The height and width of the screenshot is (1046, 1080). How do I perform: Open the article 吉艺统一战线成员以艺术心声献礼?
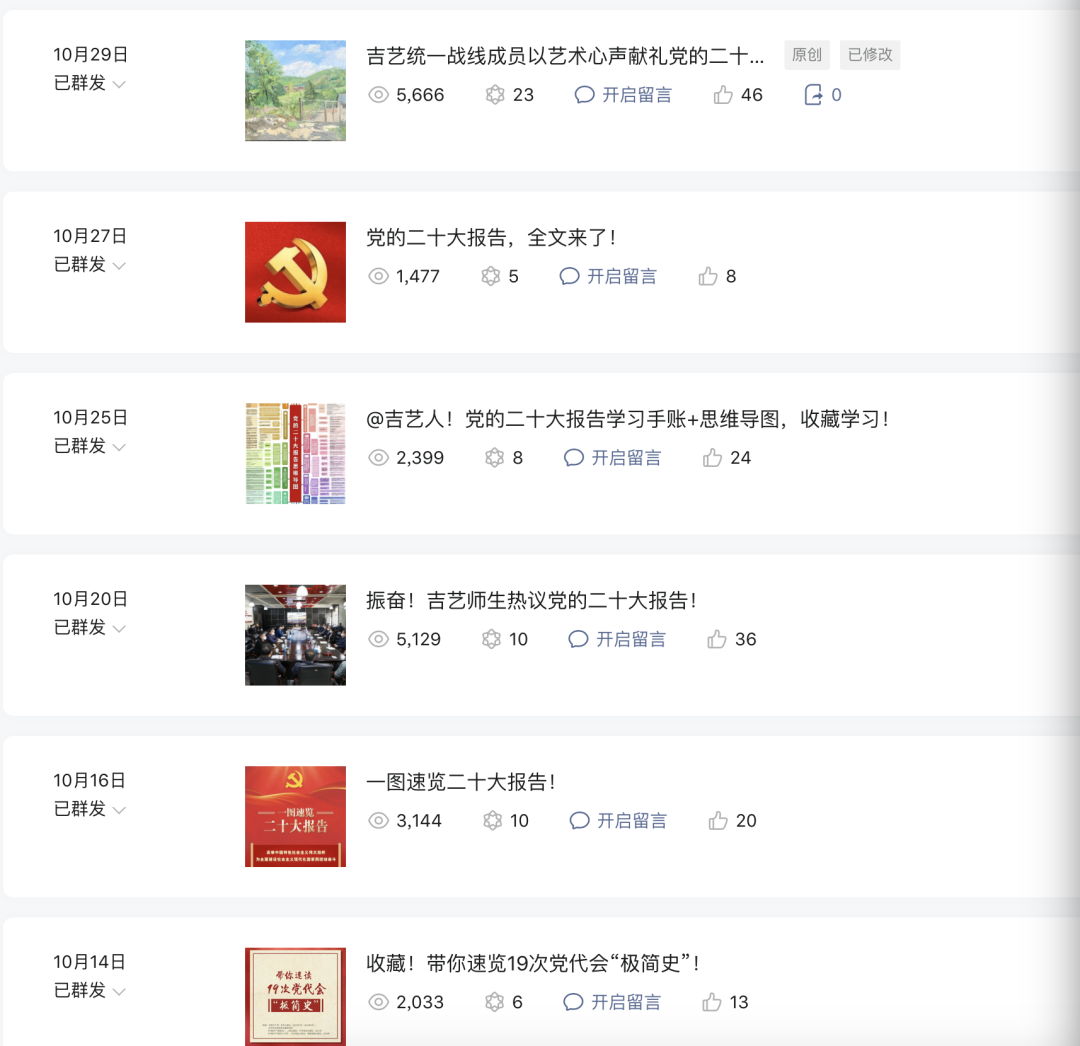click(565, 56)
